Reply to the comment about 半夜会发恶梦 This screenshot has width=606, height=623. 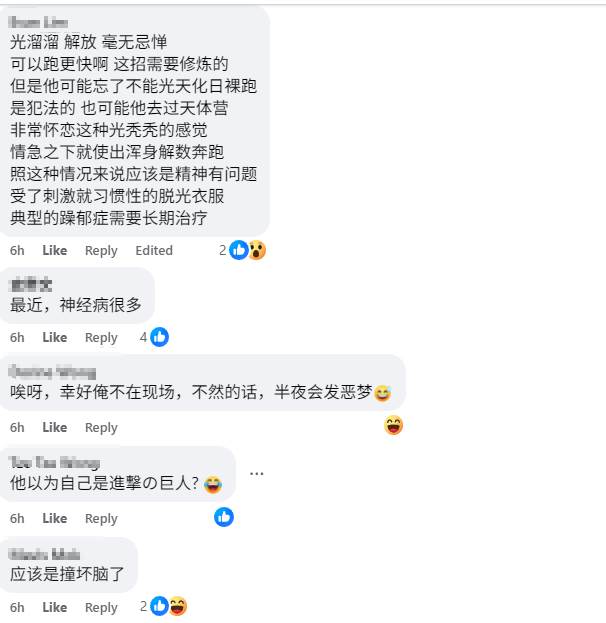tap(101, 428)
